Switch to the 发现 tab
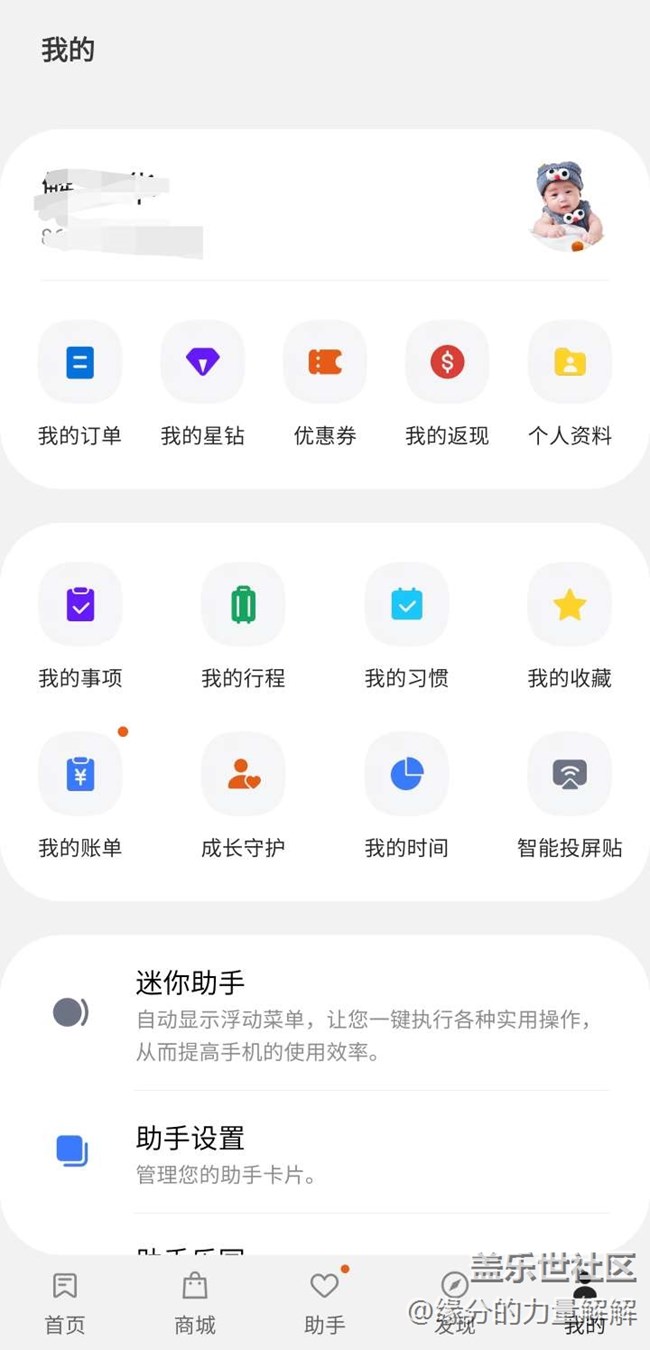This screenshot has width=650, height=1350. (x=455, y=1303)
